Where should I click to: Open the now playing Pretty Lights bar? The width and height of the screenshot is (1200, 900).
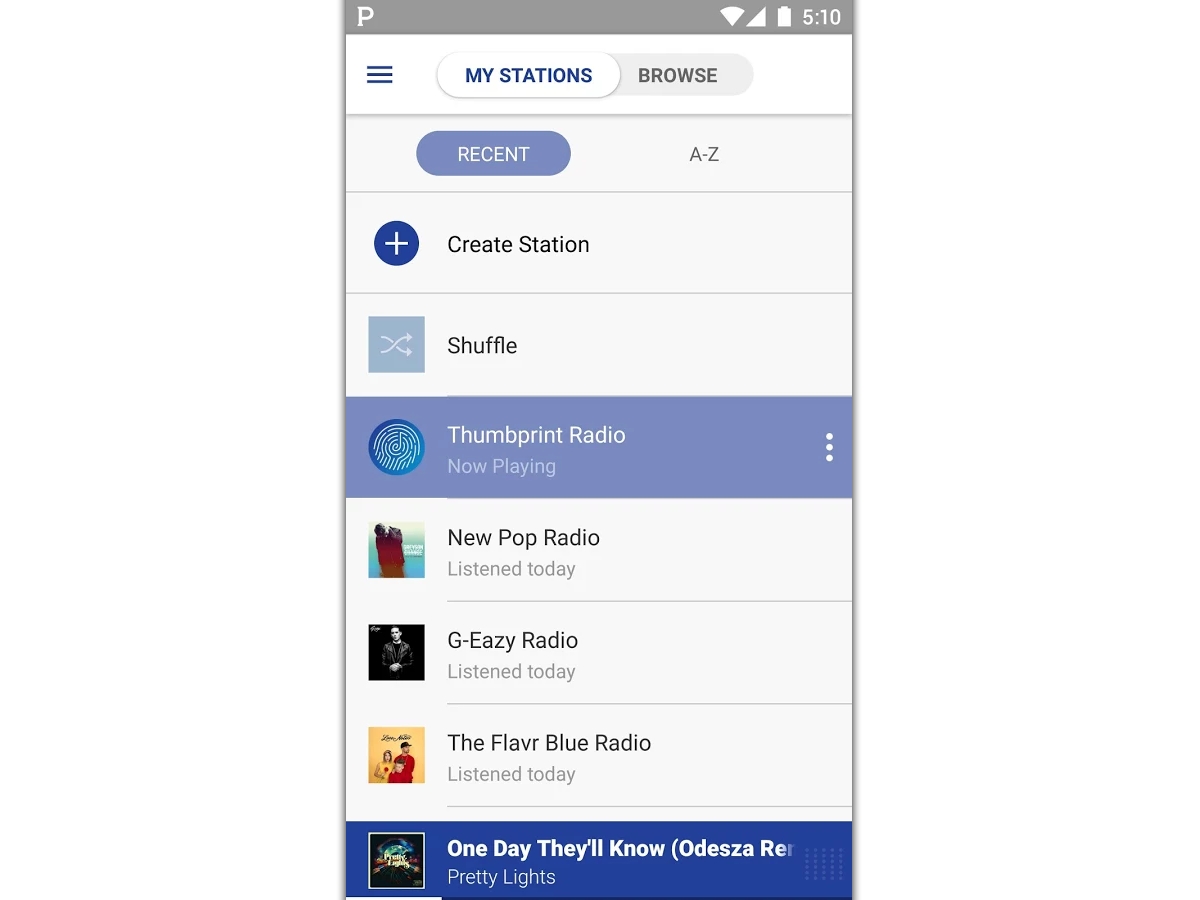[598, 861]
